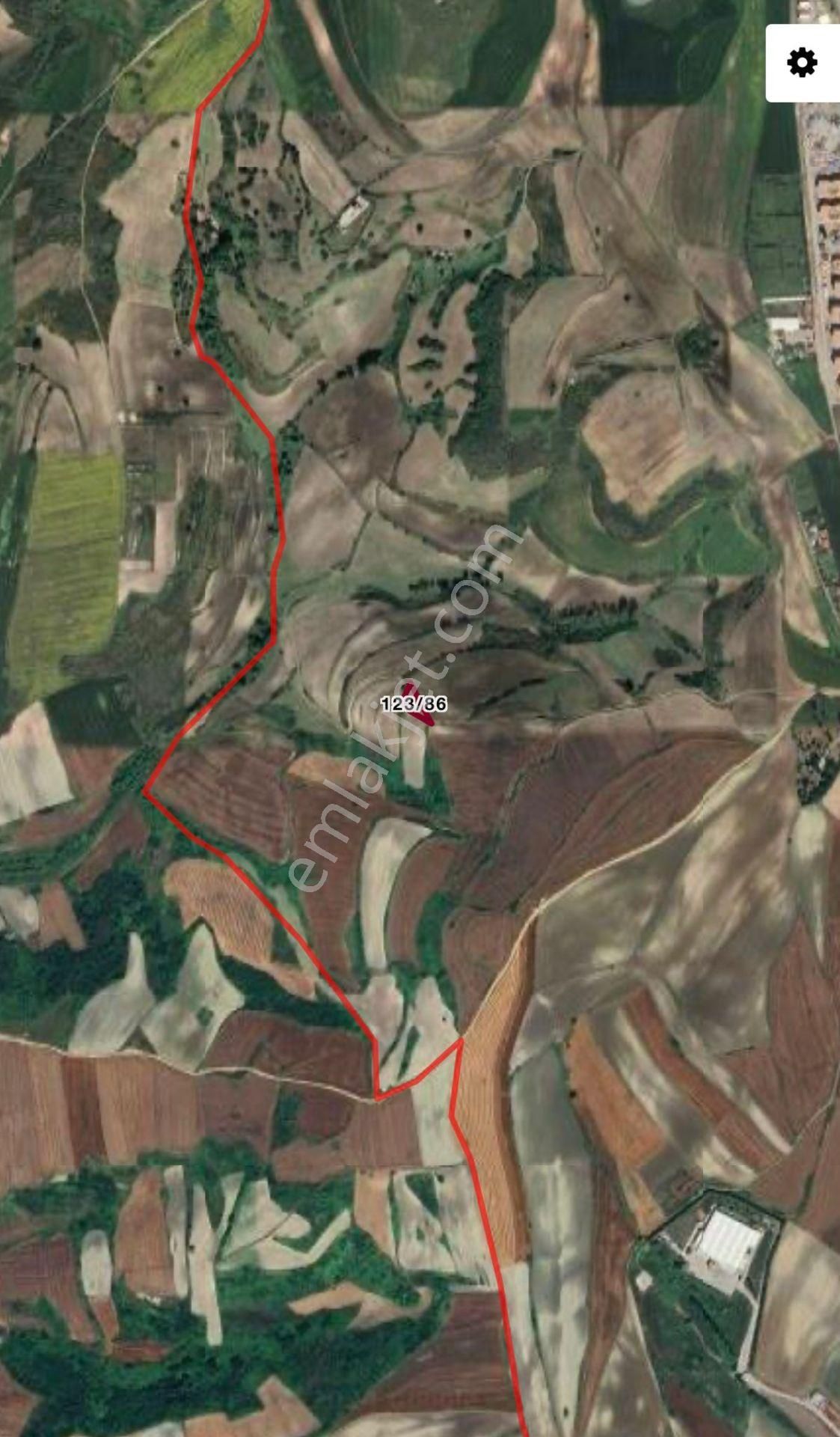The image size is (840, 1437).
Task: Select the parcel marker labeled 123/86
Action: pyautogui.click(x=413, y=704)
